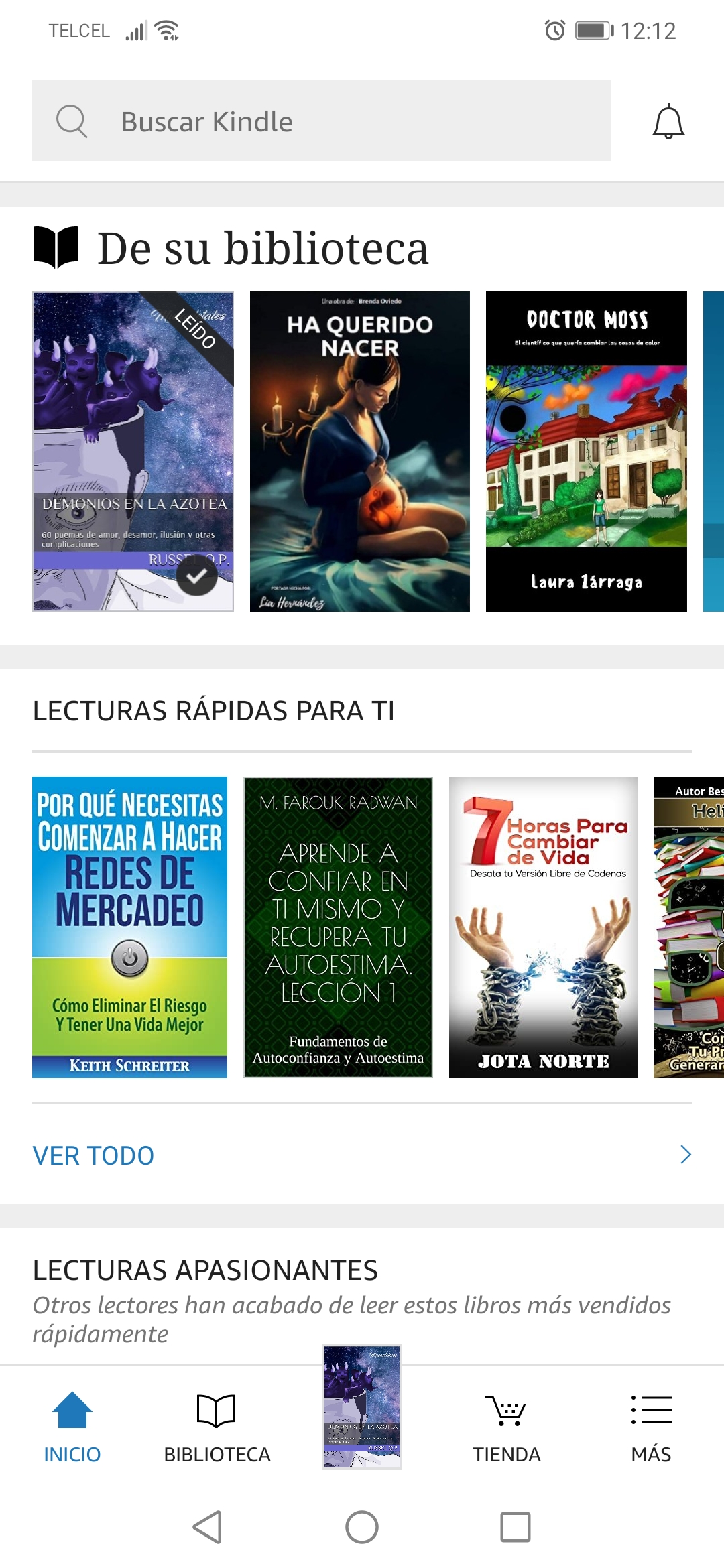724x1568 pixels.
Task: Open the book Doctor Moss
Action: point(586,451)
